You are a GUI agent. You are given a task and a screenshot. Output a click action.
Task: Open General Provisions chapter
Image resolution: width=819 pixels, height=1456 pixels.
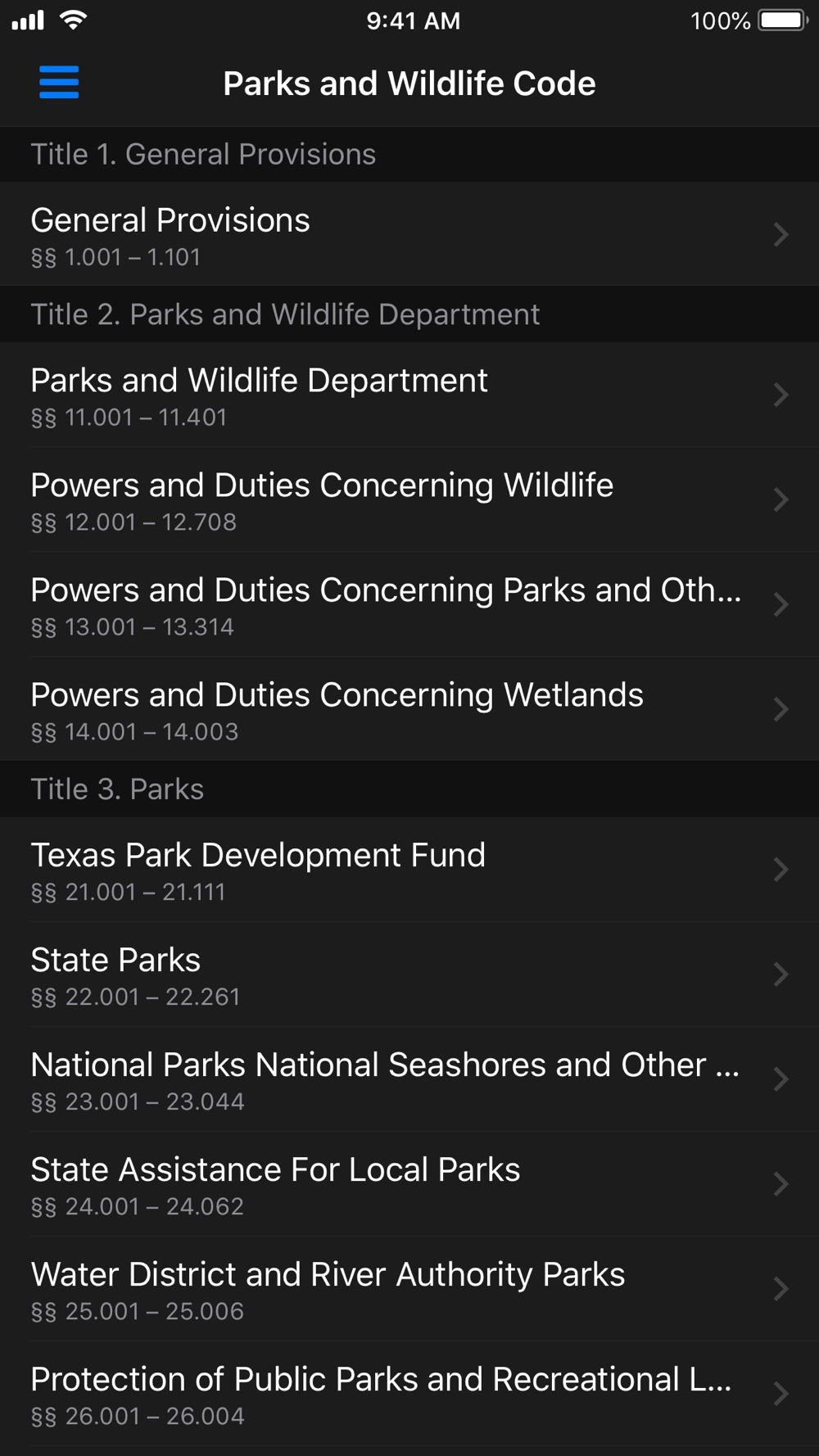pyautogui.click(x=409, y=234)
